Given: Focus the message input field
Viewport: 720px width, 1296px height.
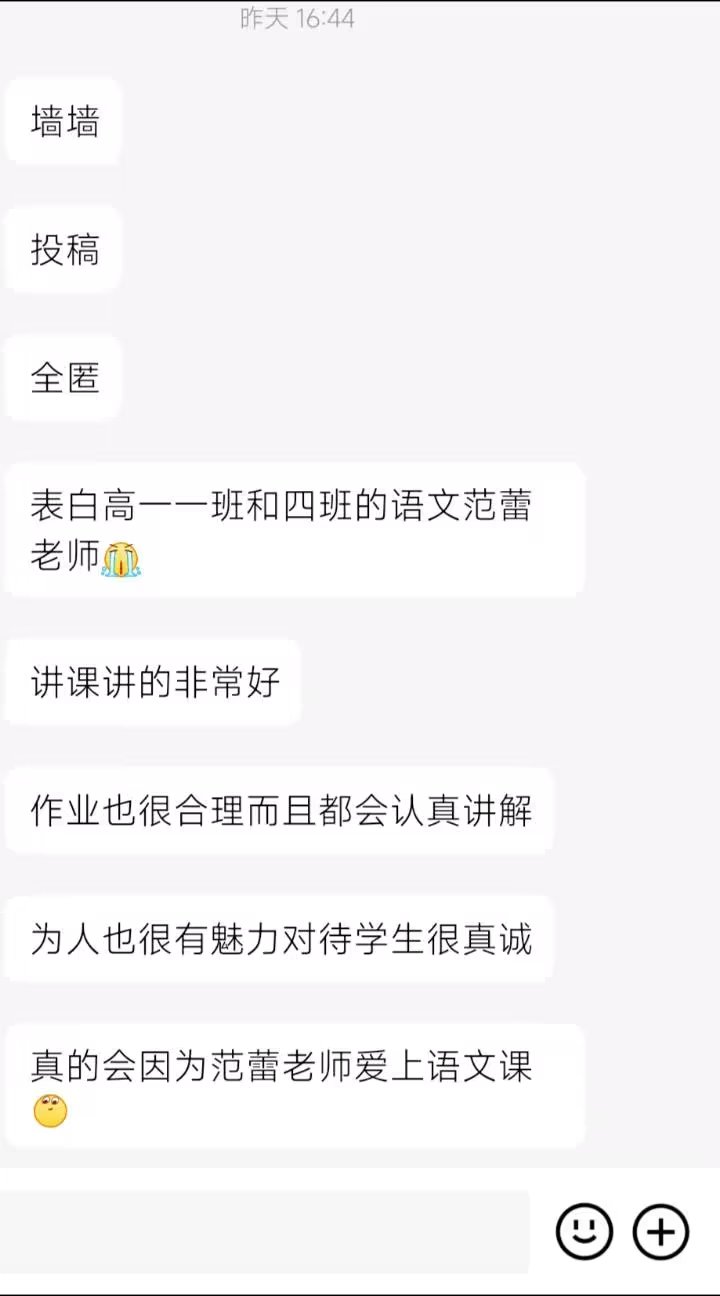Looking at the screenshot, I should pyautogui.click(x=265, y=1231).
